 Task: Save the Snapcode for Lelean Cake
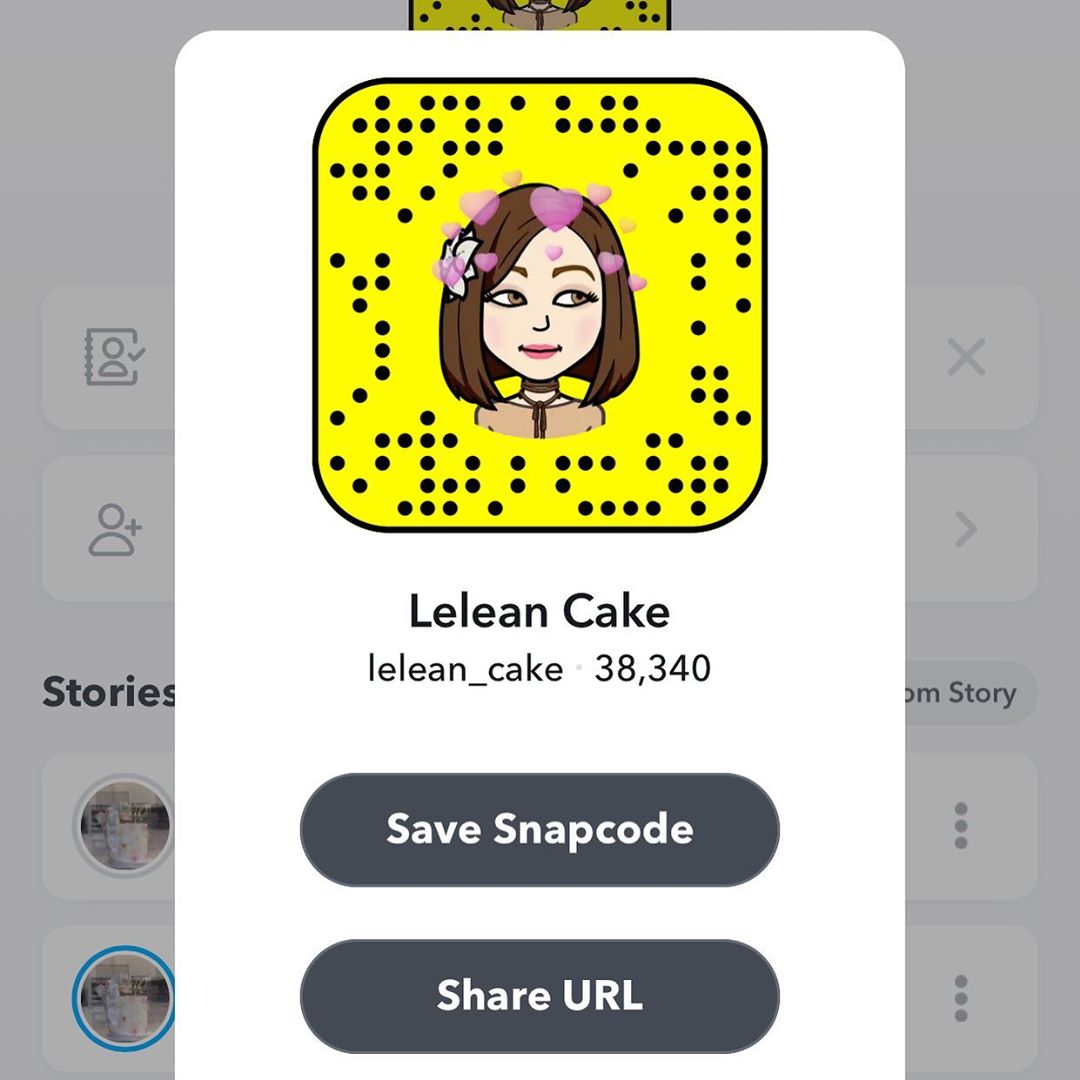(x=539, y=829)
